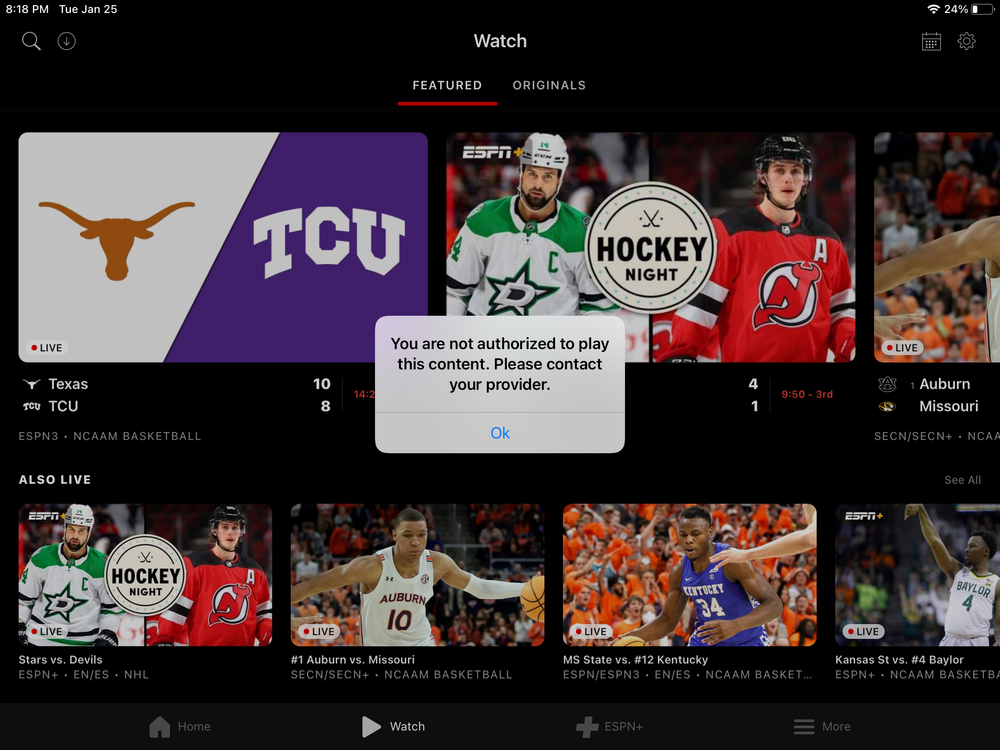Viewport: 1000px width, 750px height.
Task: Open the settings gear
Action: click(966, 41)
